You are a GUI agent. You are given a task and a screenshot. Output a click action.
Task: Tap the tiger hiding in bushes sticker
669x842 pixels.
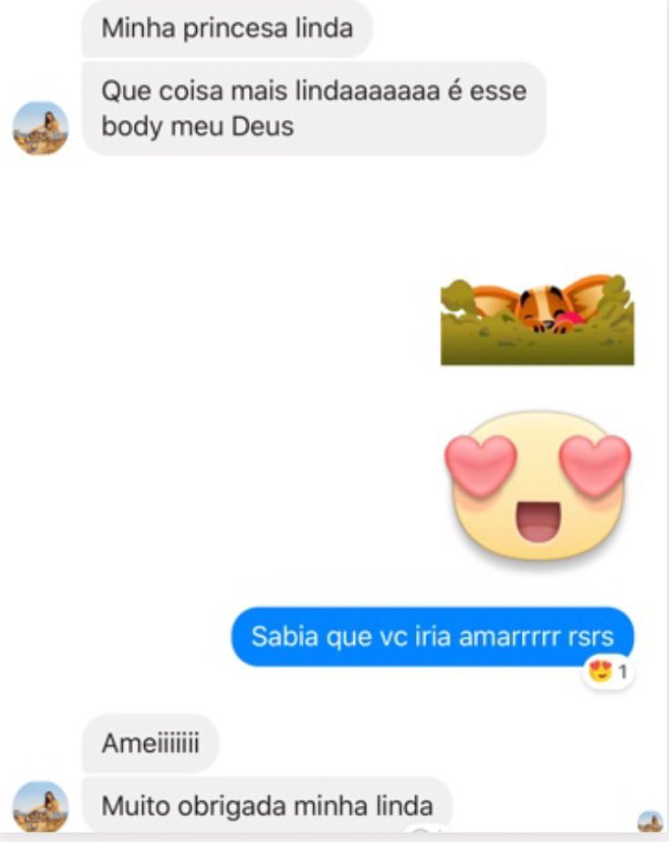(x=537, y=320)
